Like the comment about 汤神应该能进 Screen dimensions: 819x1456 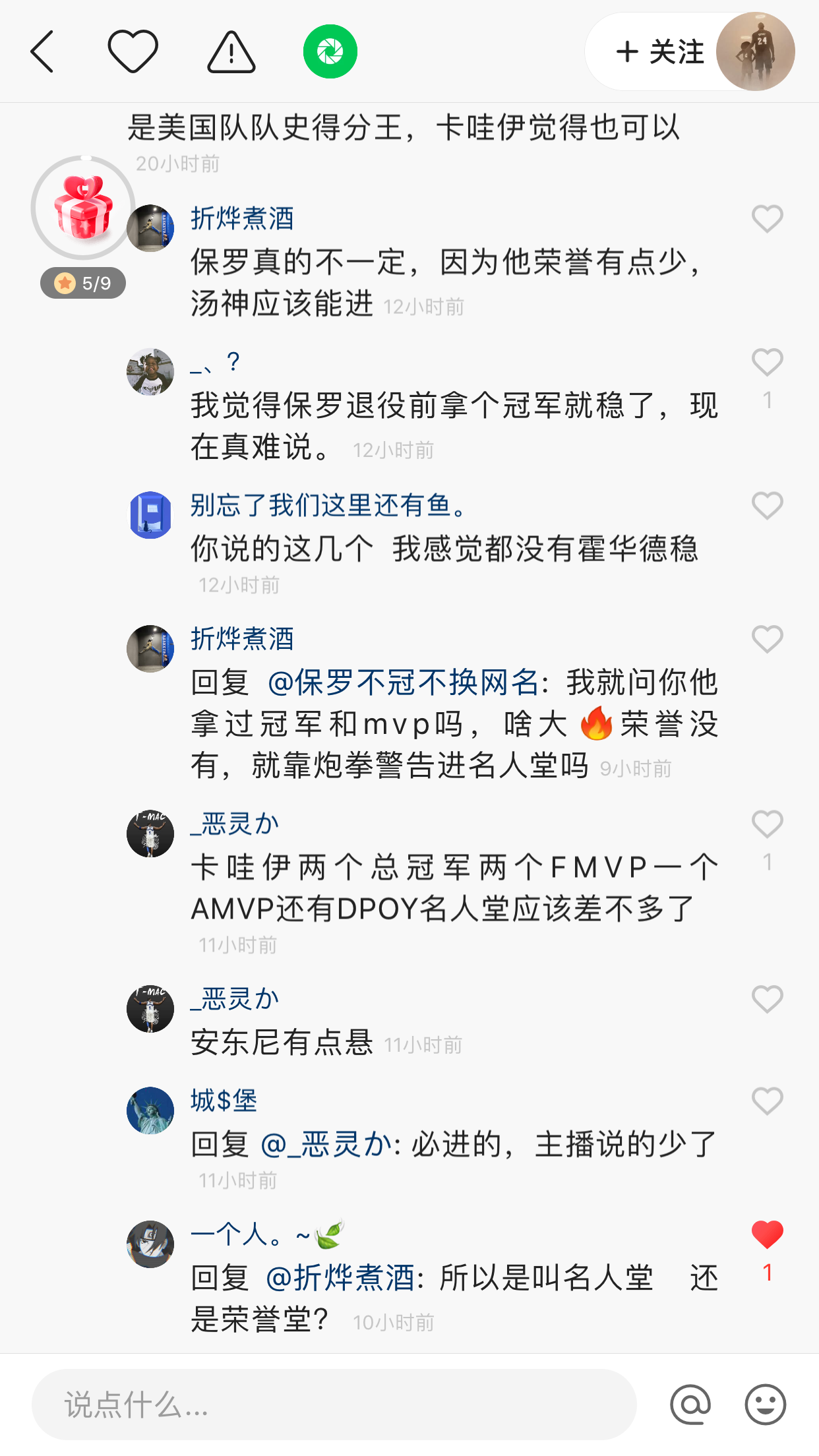[x=767, y=219]
